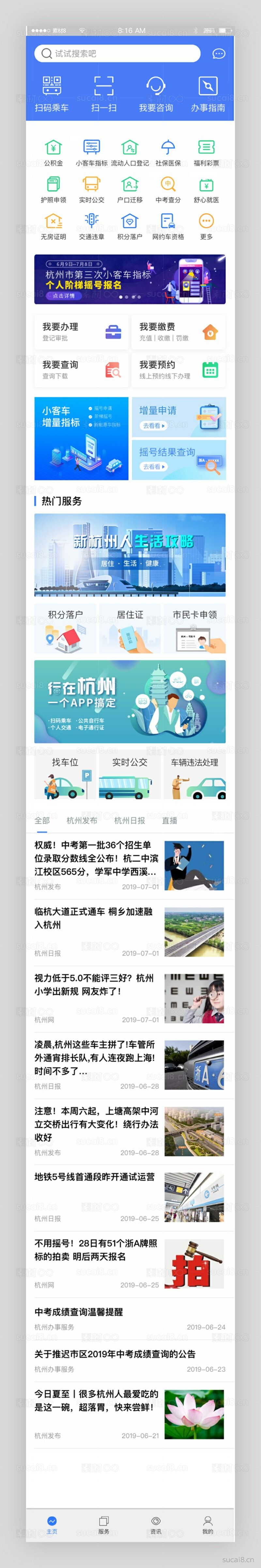Screen dimensions: 261x1568
Task: Open the 公积金 service
Action: tap(54, 152)
